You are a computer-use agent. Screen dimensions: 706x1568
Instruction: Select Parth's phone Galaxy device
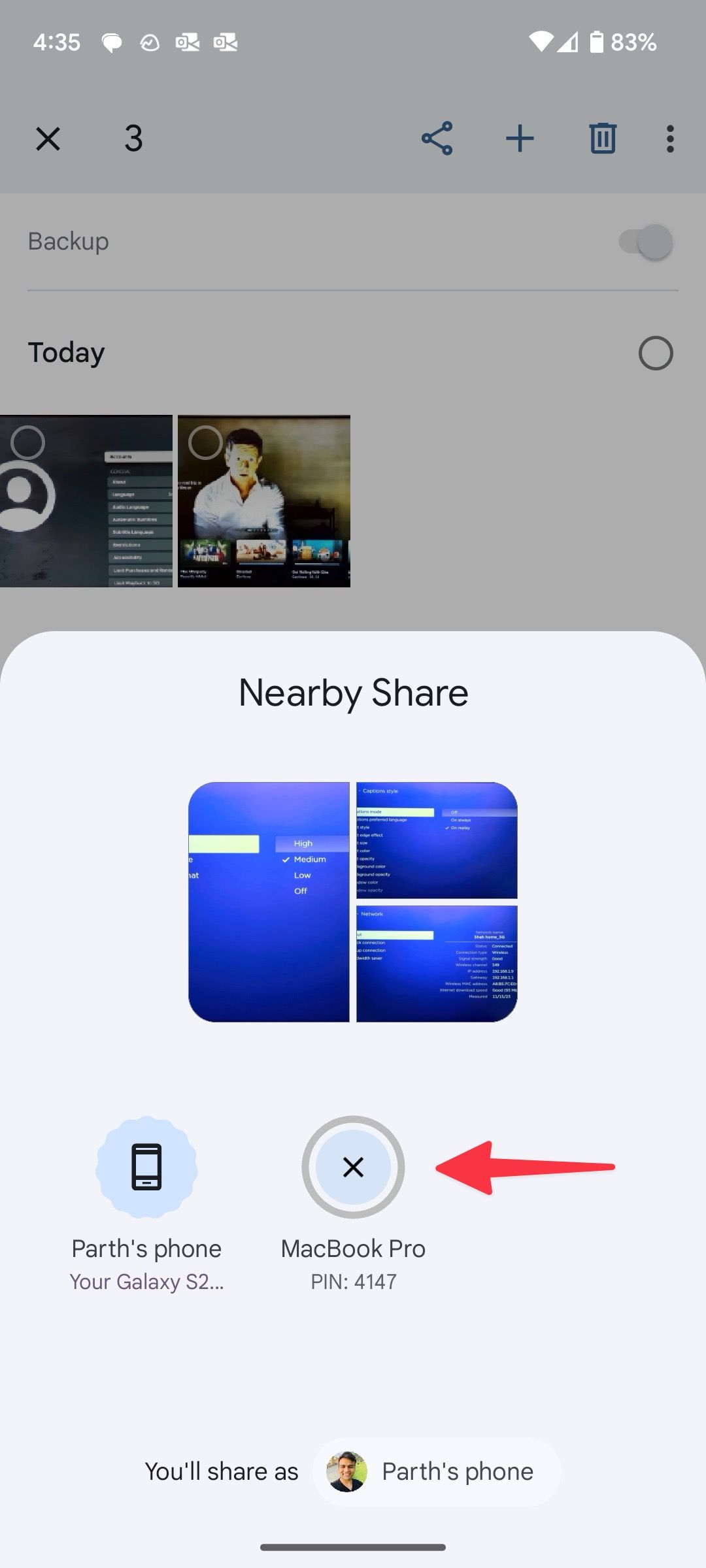tap(146, 1167)
